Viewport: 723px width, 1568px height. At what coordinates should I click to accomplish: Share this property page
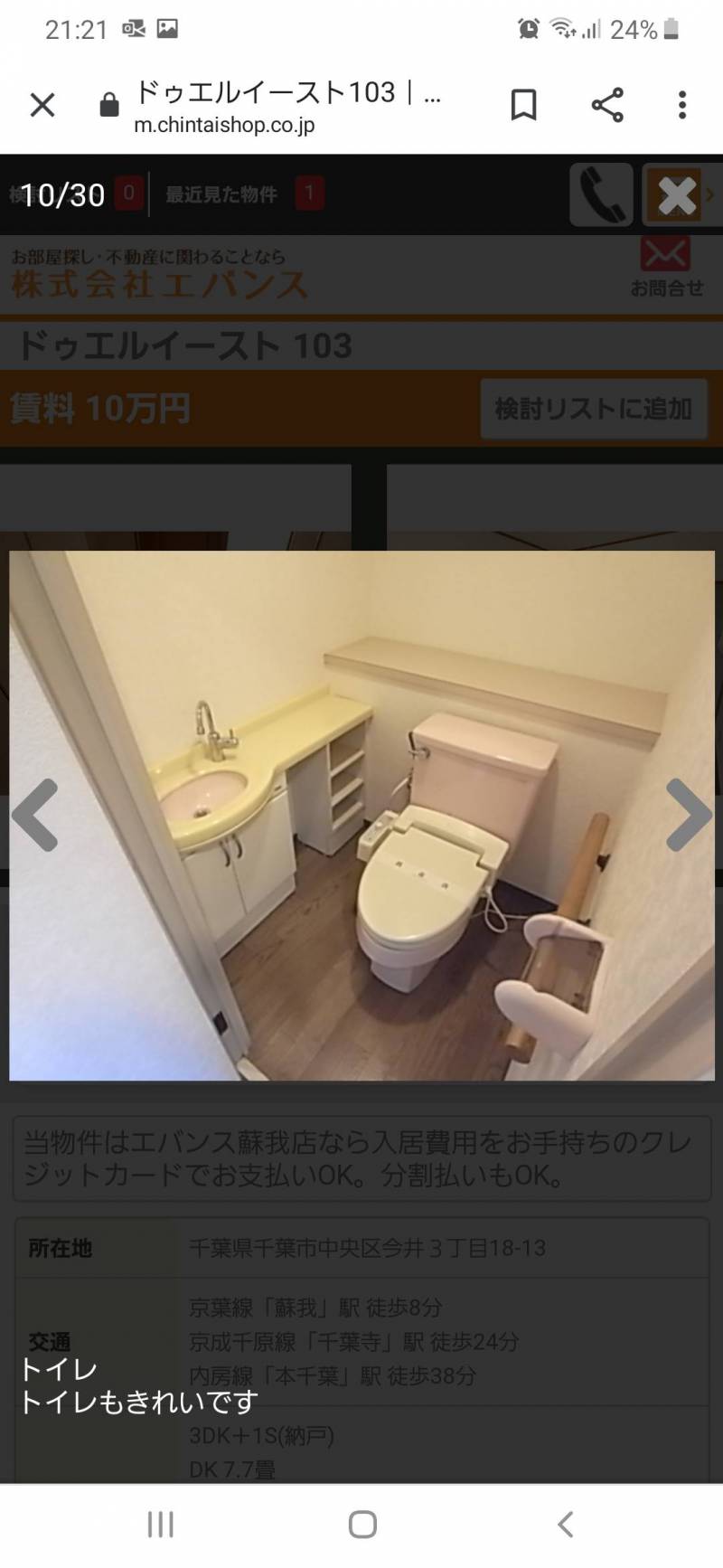coord(607,106)
